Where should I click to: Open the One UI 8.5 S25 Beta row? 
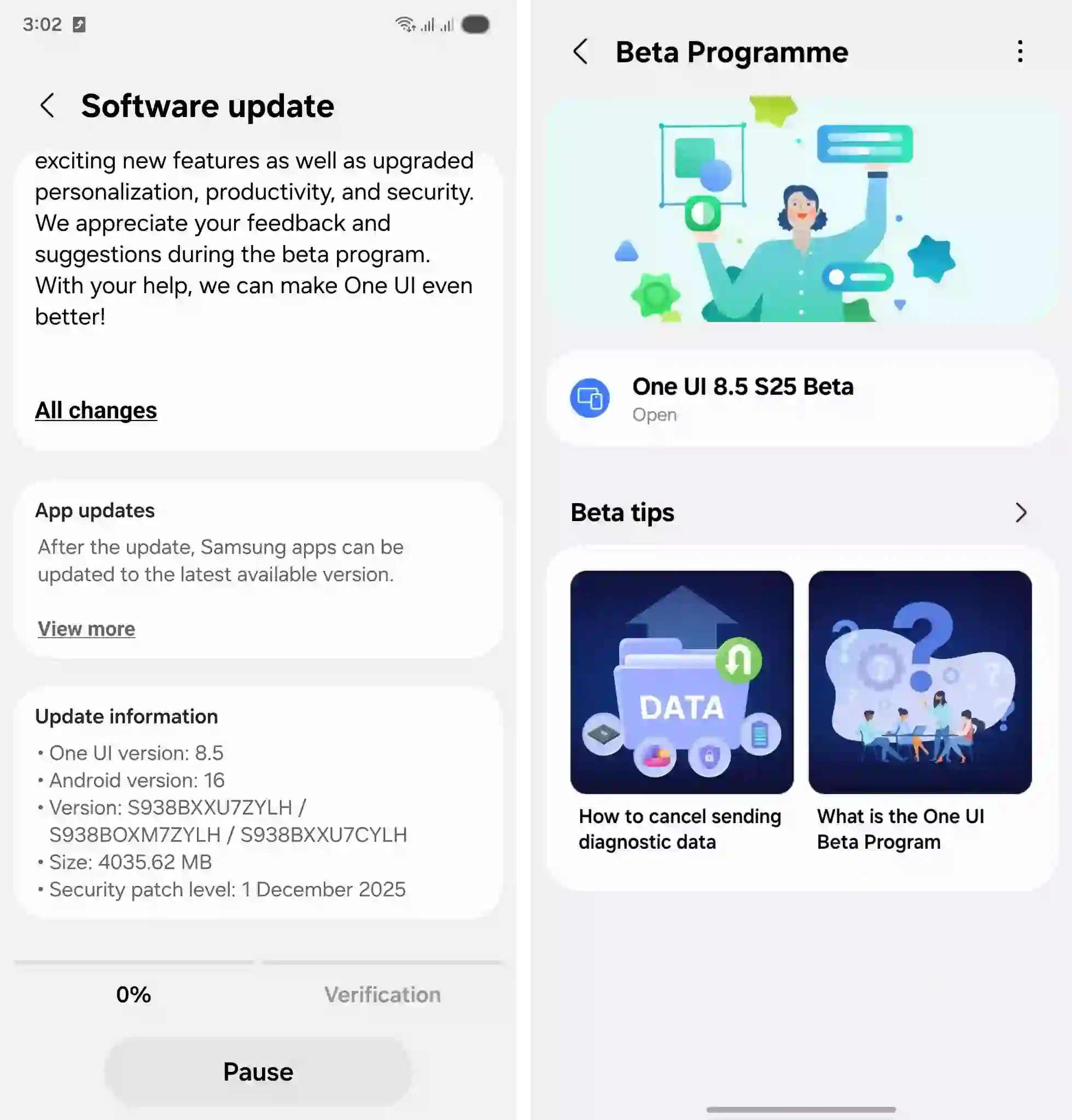pyautogui.click(x=800, y=398)
